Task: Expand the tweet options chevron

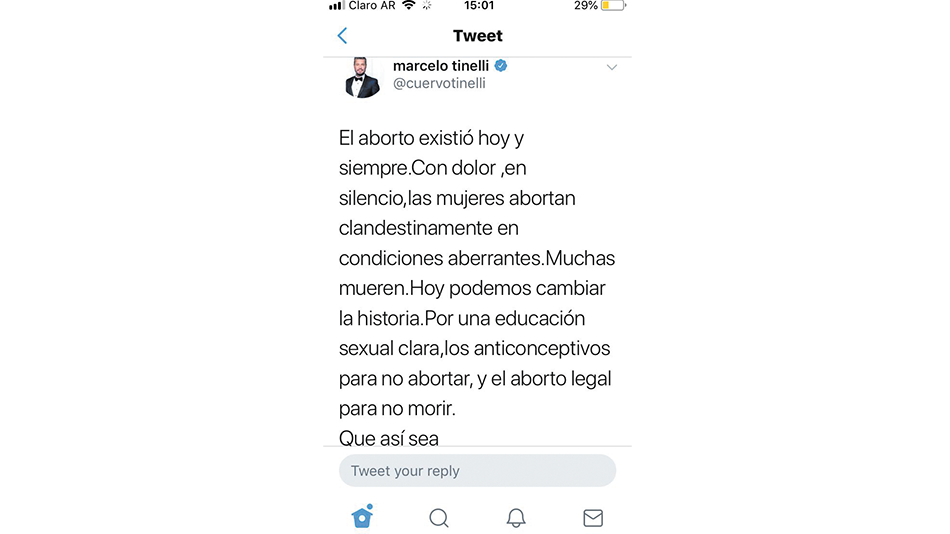Action: [x=612, y=68]
